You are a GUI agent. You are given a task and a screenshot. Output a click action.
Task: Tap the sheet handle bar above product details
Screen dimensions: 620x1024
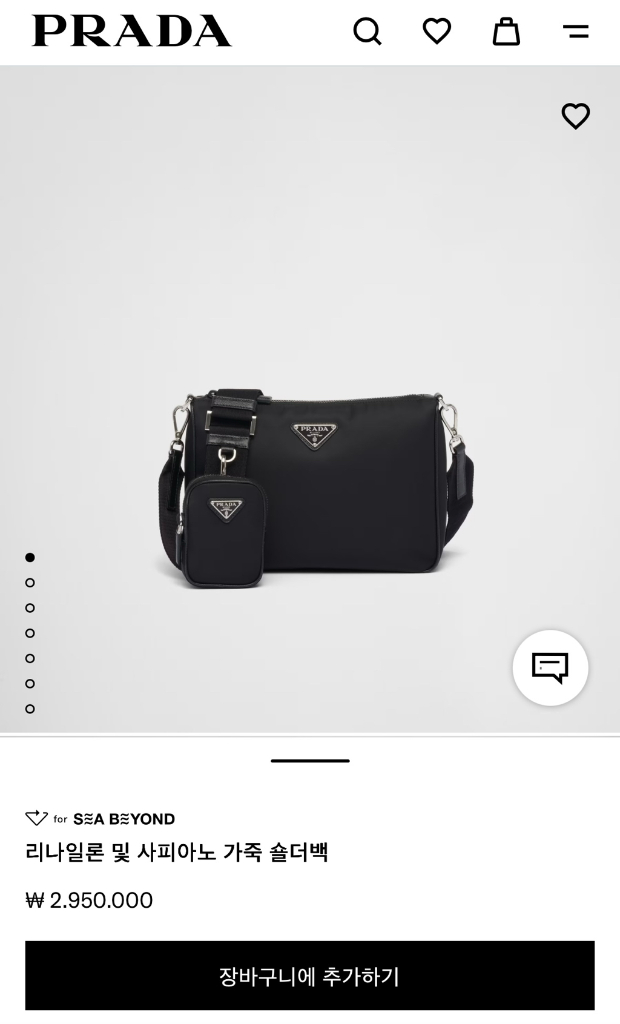click(310, 761)
